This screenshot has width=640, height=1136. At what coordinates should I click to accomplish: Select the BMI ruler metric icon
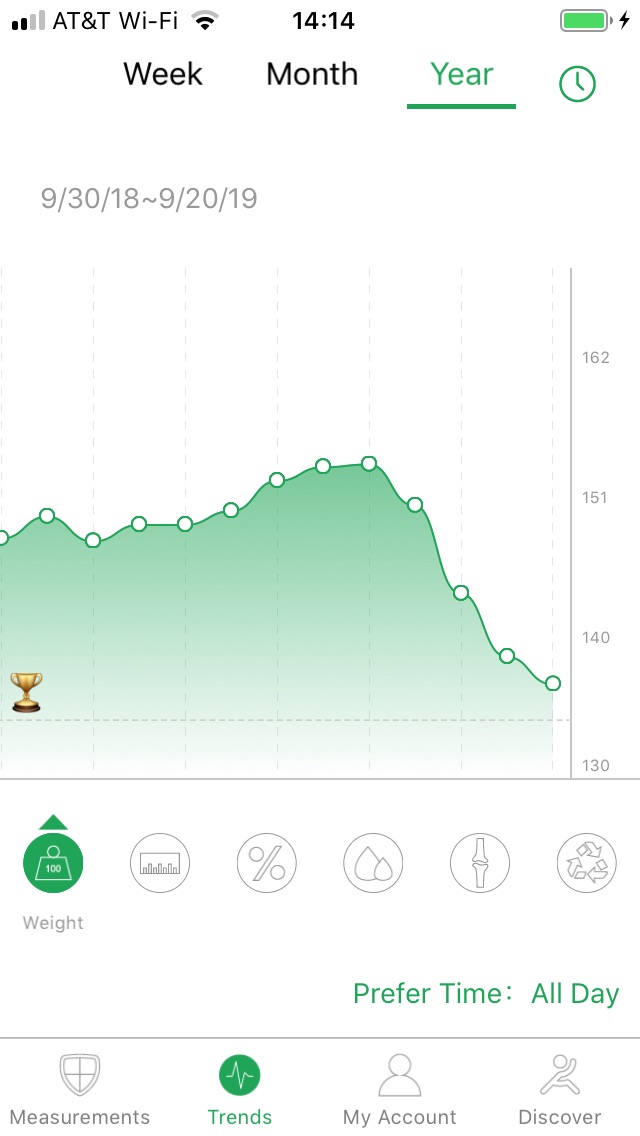point(159,863)
